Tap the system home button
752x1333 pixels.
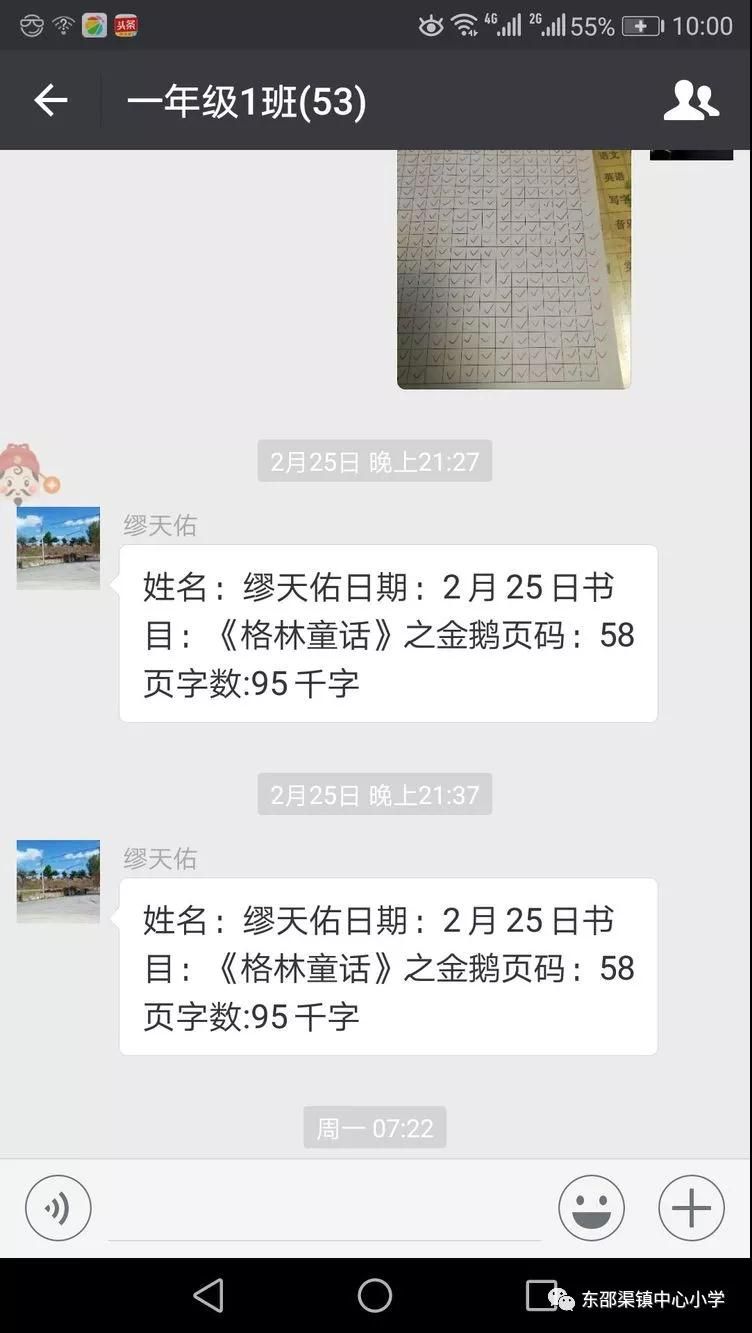(x=375, y=1296)
